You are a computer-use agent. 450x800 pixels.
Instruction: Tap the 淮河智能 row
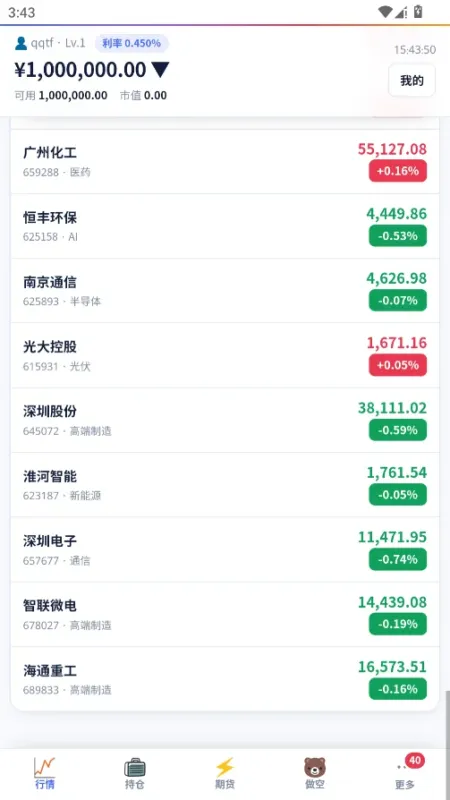coord(225,485)
